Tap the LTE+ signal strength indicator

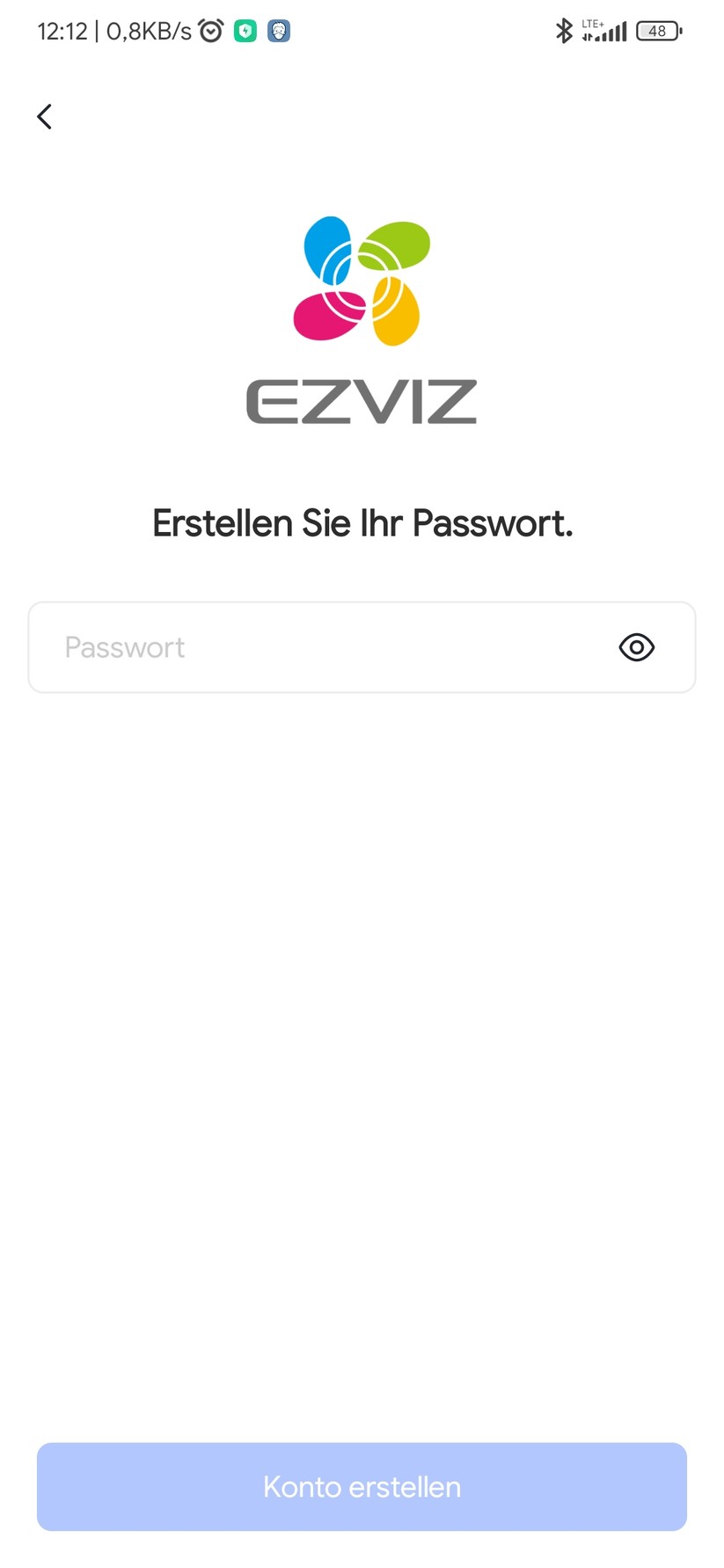point(604,30)
